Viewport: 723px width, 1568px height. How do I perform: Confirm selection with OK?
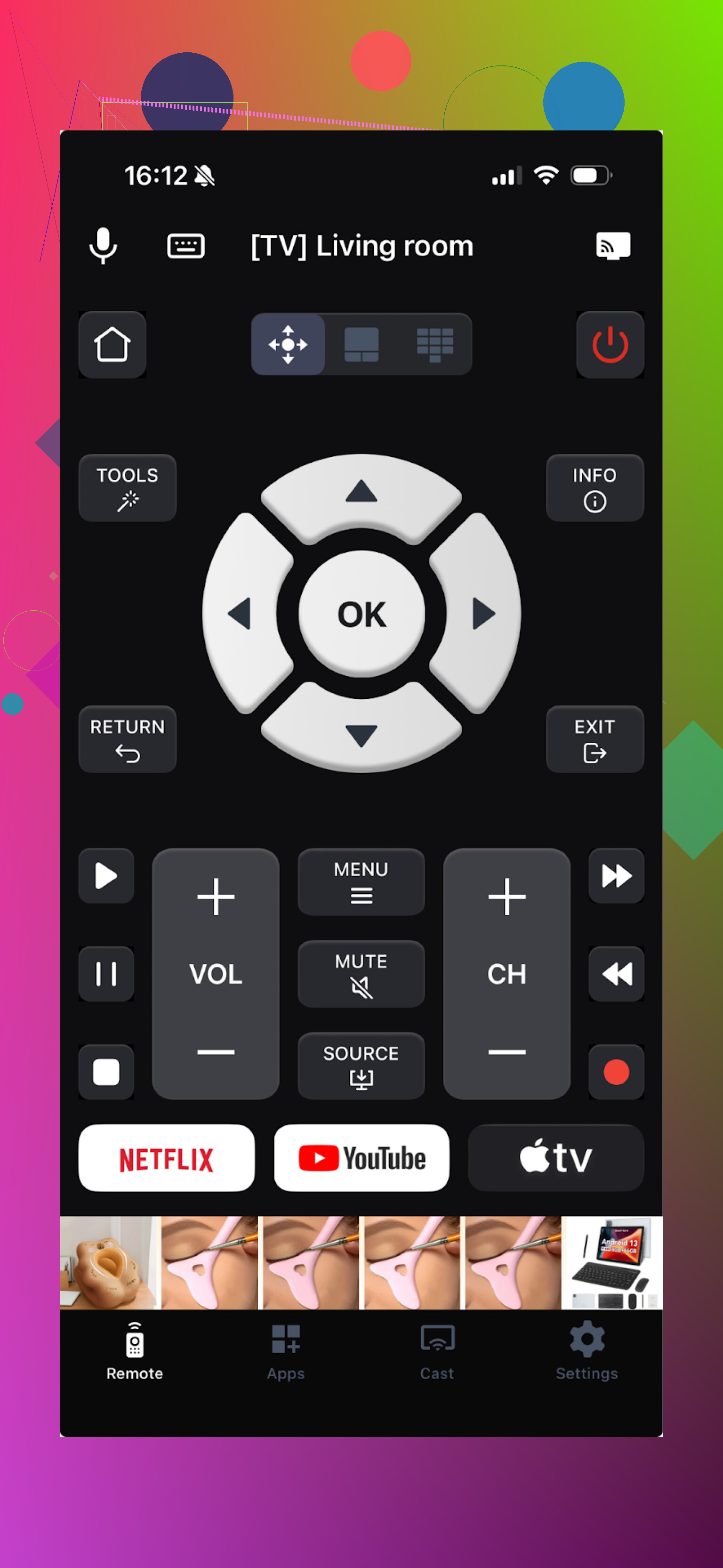(x=361, y=614)
